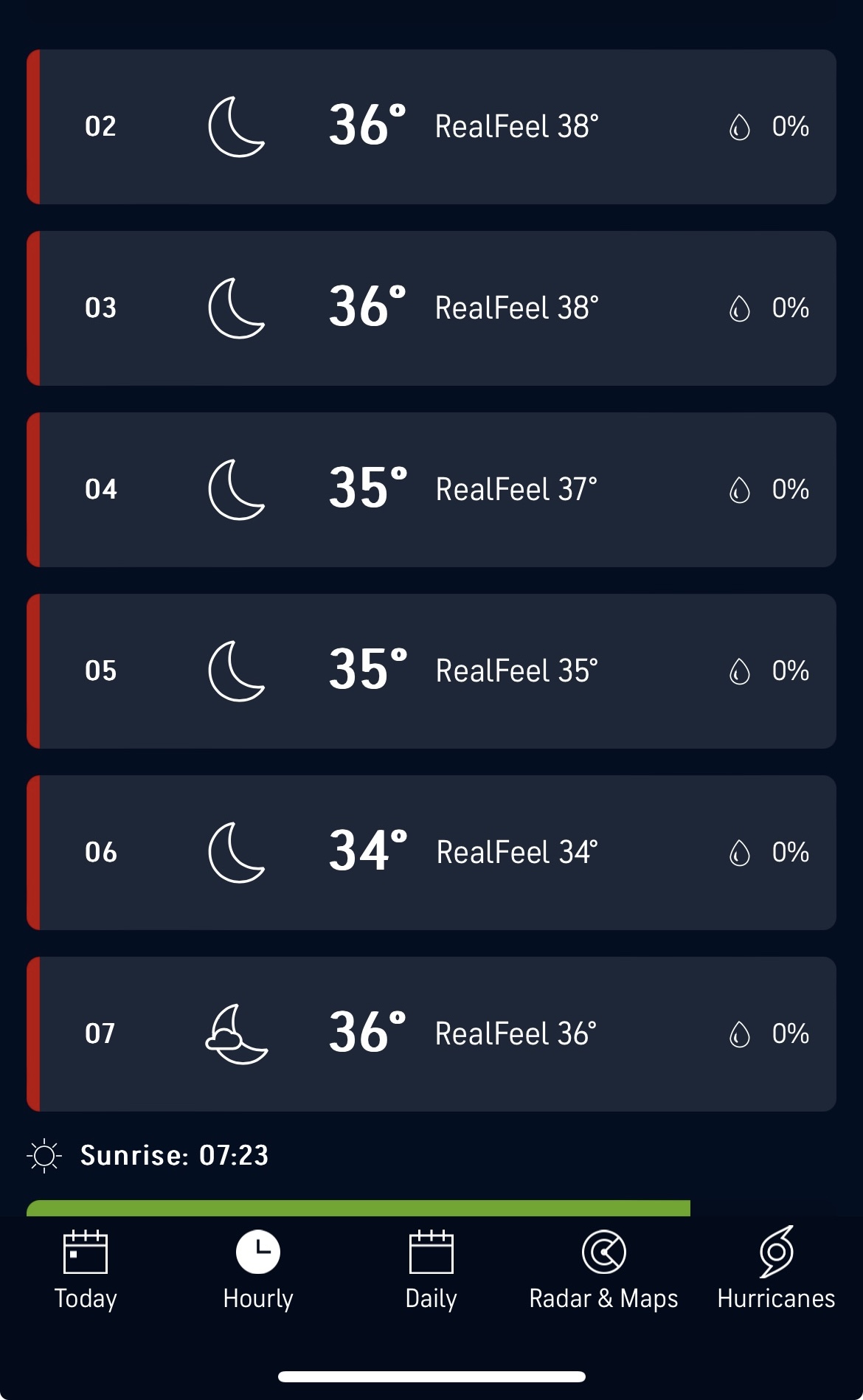The height and width of the screenshot is (1400, 863).
Task: Switch to the Hurricanes tab
Action: pyautogui.click(x=776, y=1270)
